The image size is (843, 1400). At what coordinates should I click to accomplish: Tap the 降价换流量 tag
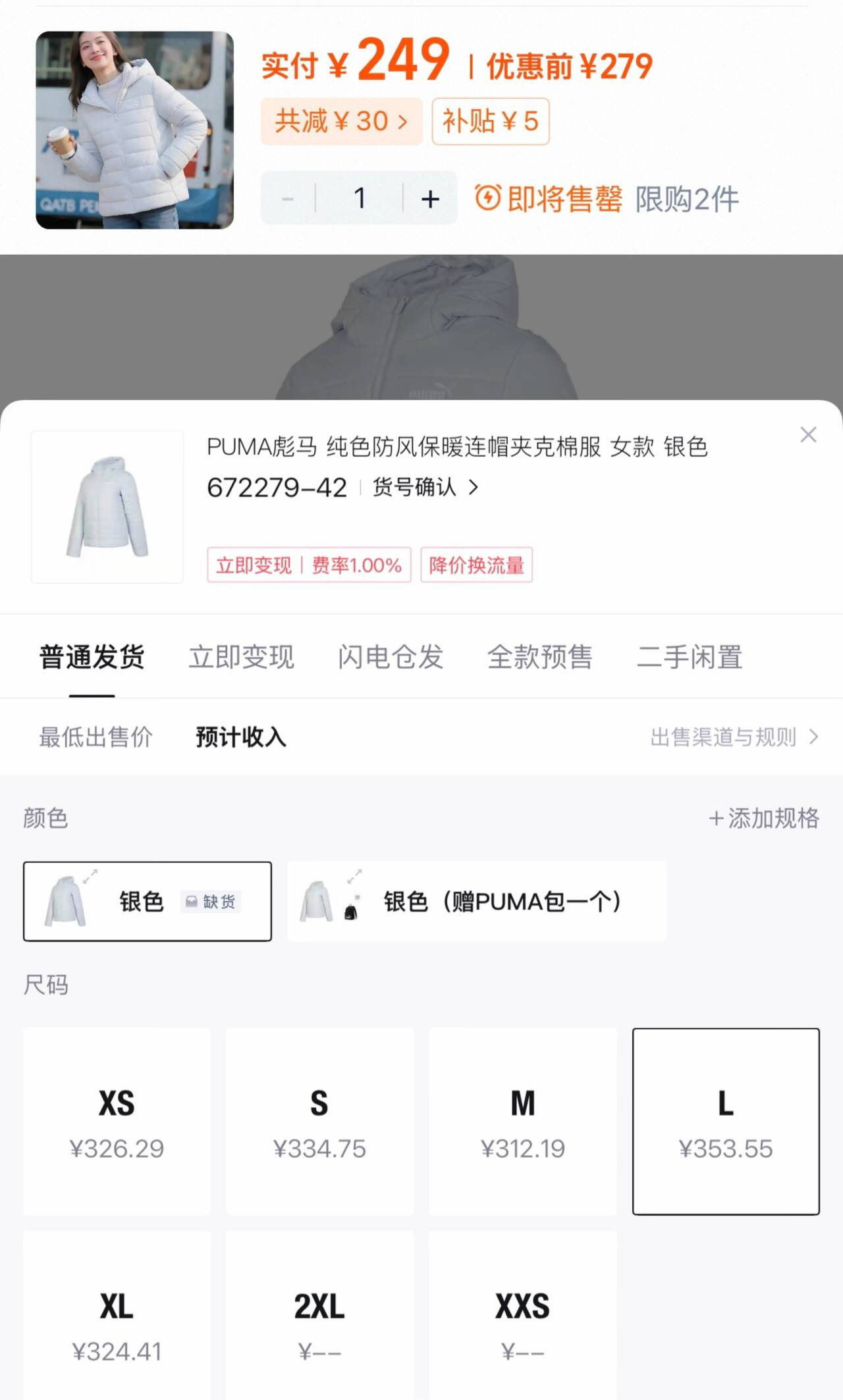coord(476,565)
